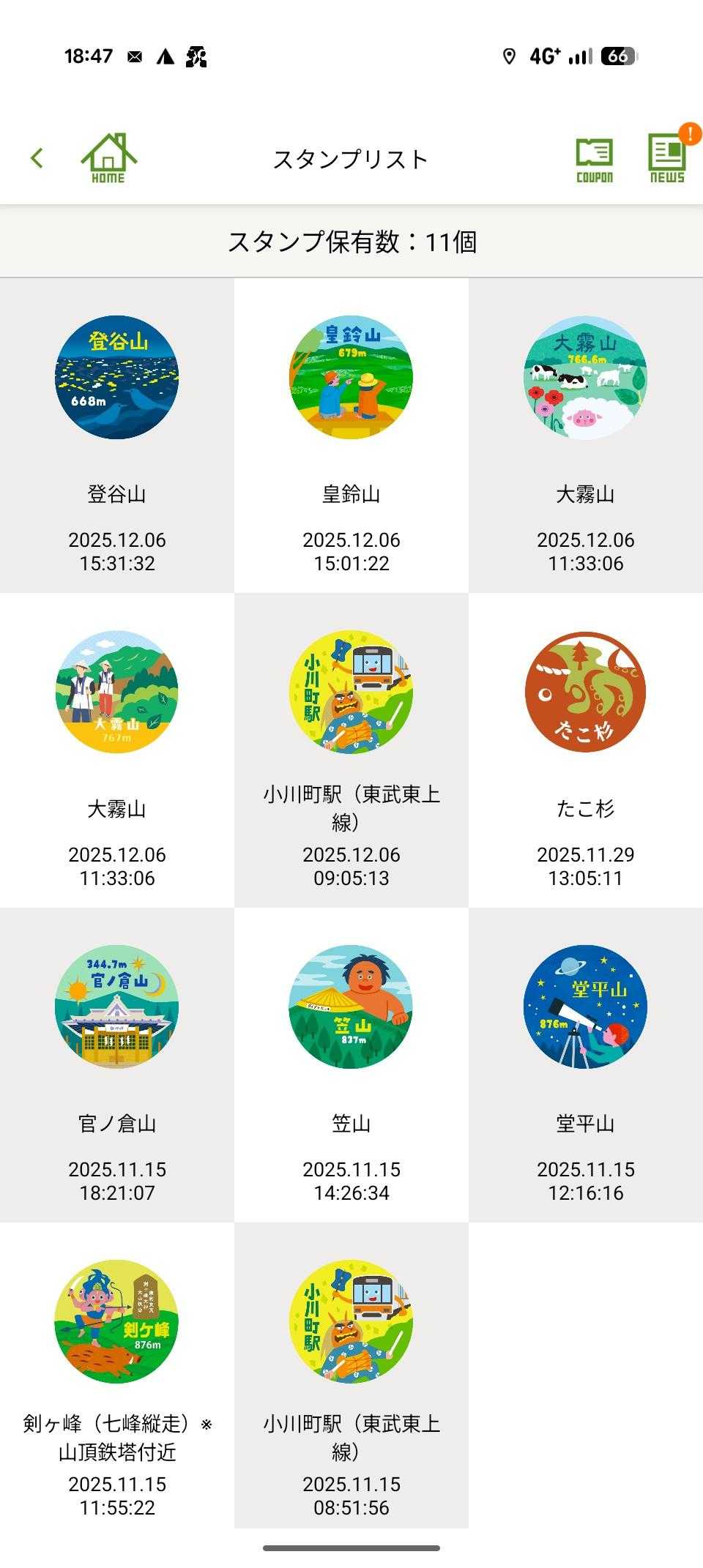Go back with the green arrow
This screenshot has height=1568, width=703.
click(x=37, y=157)
